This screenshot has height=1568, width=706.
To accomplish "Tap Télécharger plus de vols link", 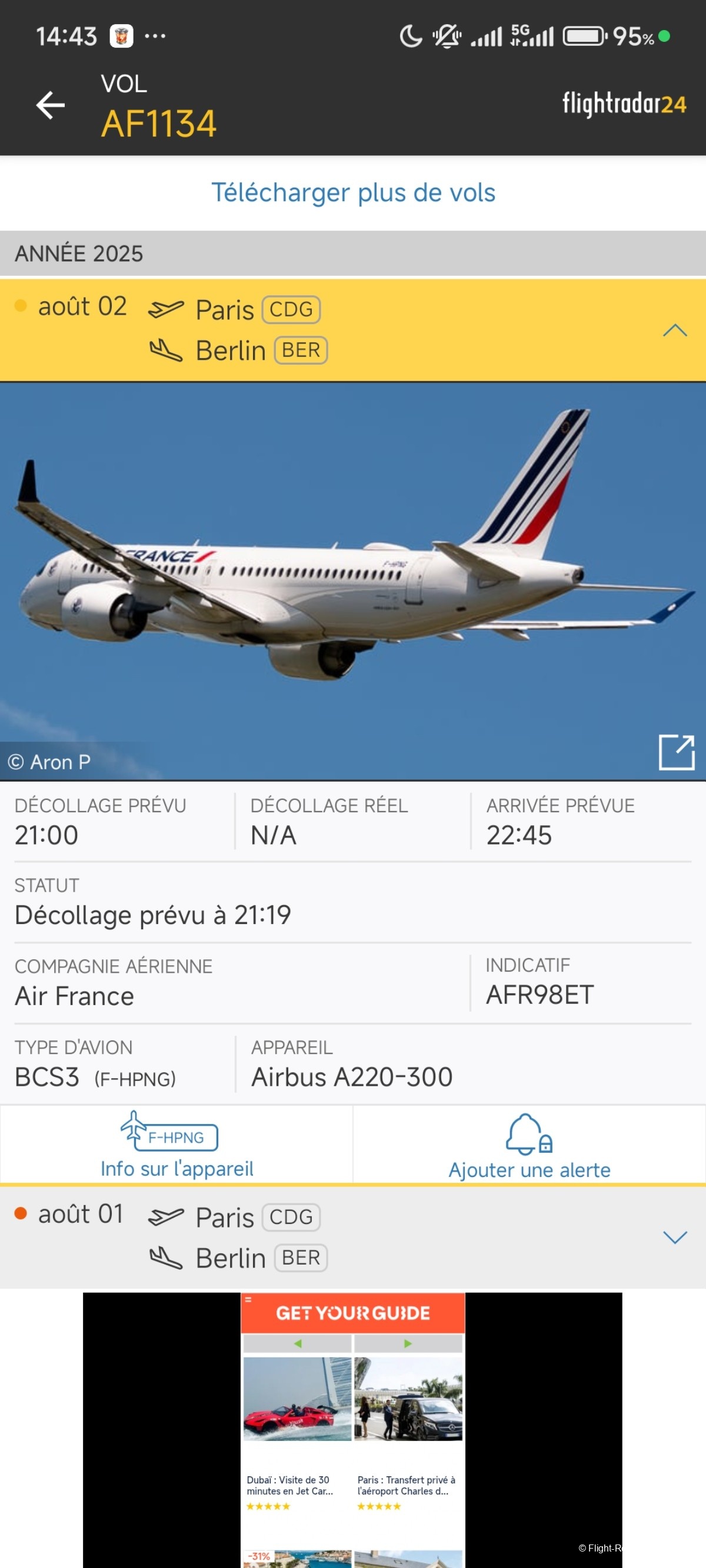I will 352,193.
